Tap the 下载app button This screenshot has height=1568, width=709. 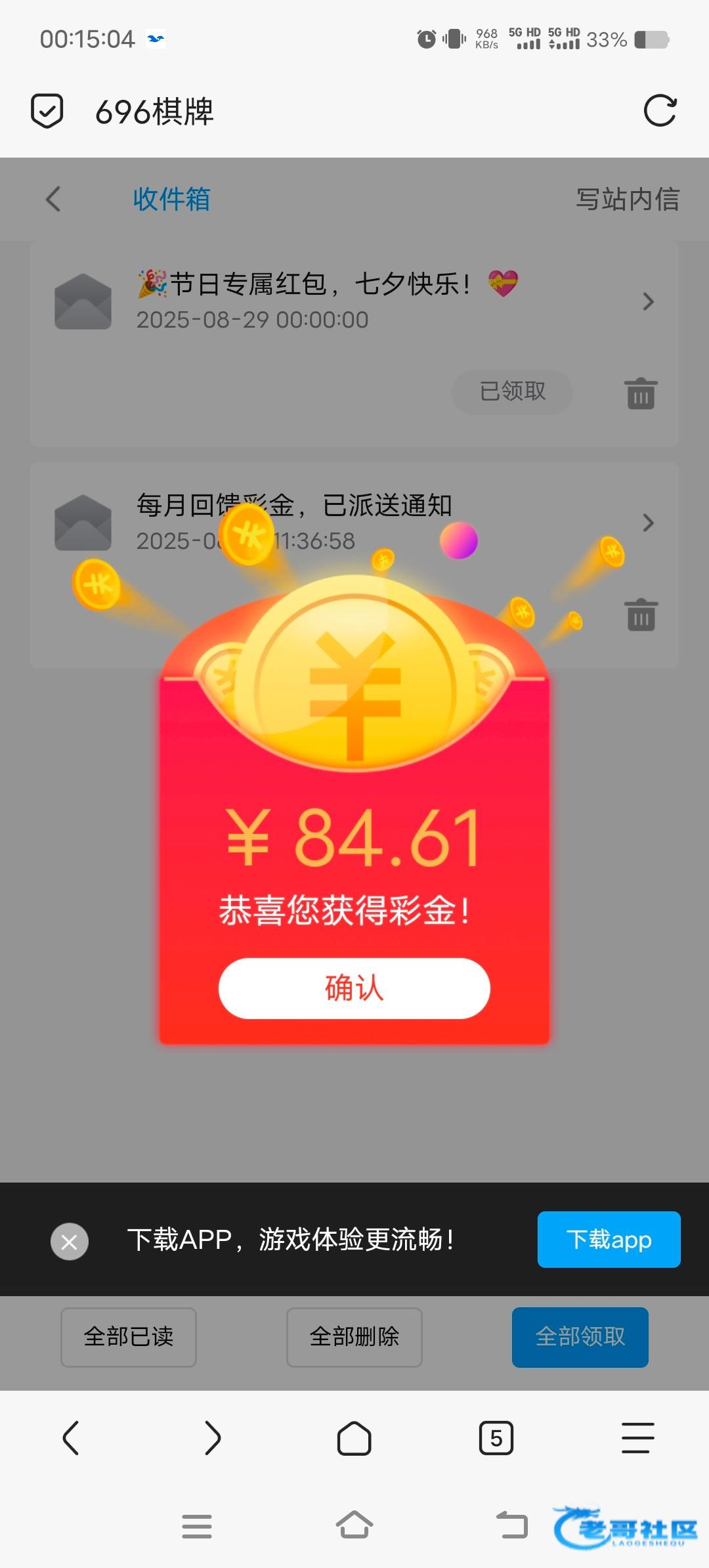(x=609, y=1240)
